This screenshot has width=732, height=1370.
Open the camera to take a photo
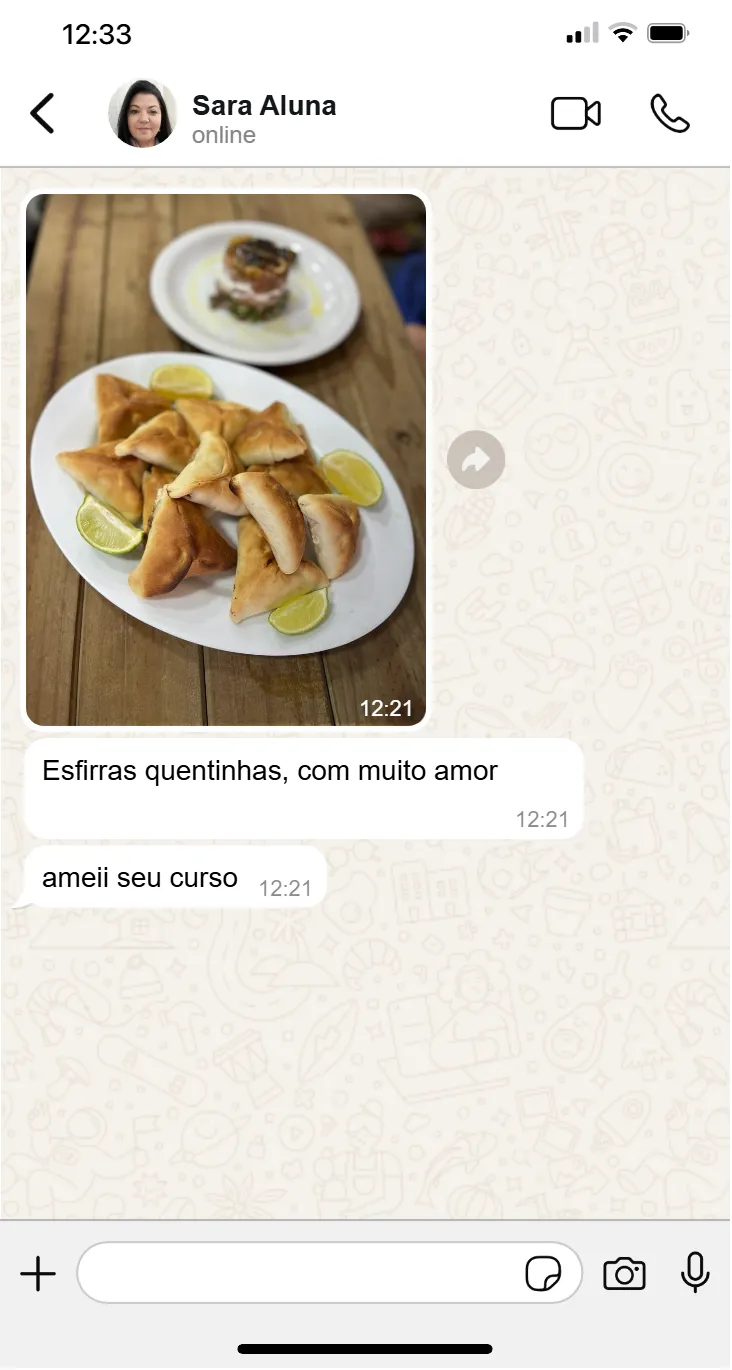click(x=624, y=1274)
